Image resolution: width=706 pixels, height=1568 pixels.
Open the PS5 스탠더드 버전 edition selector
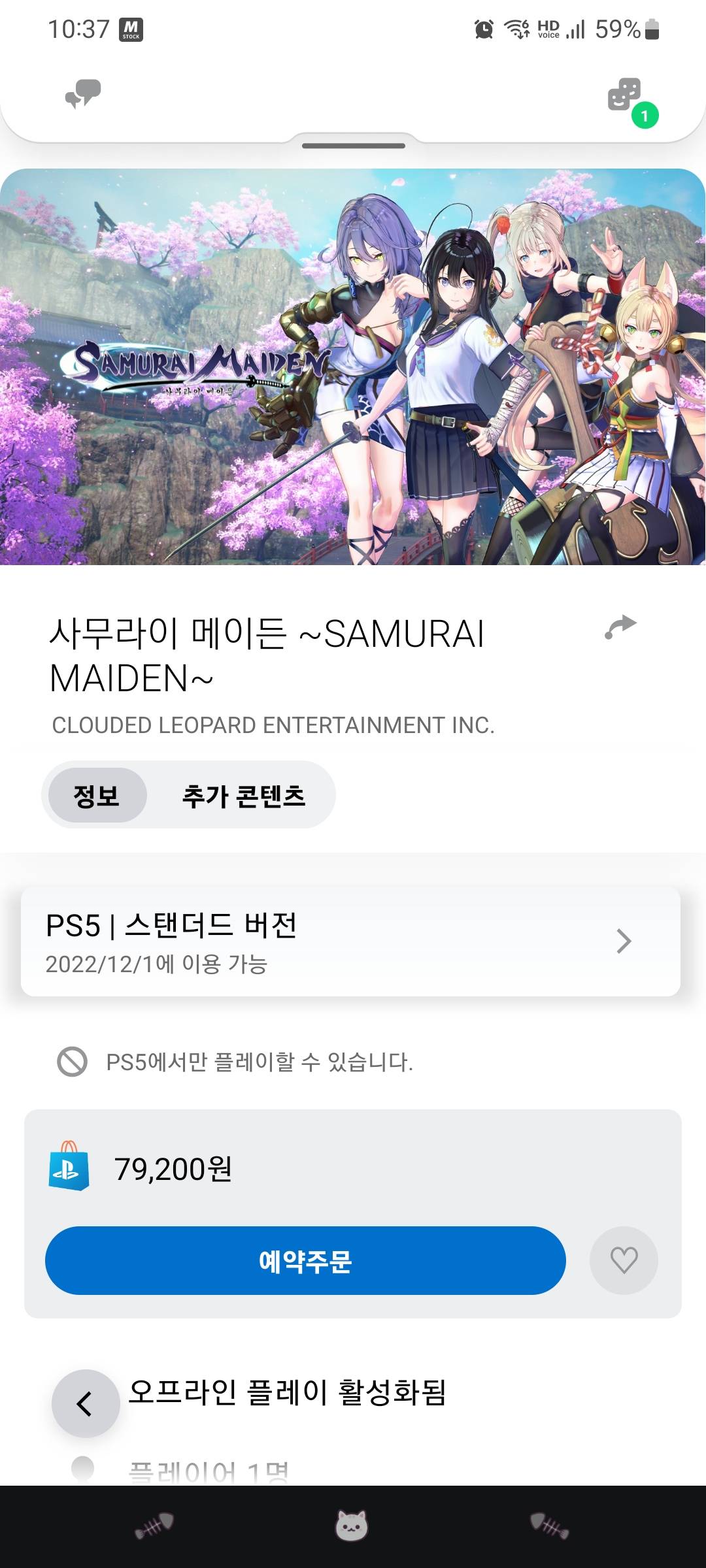click(350, 941)
